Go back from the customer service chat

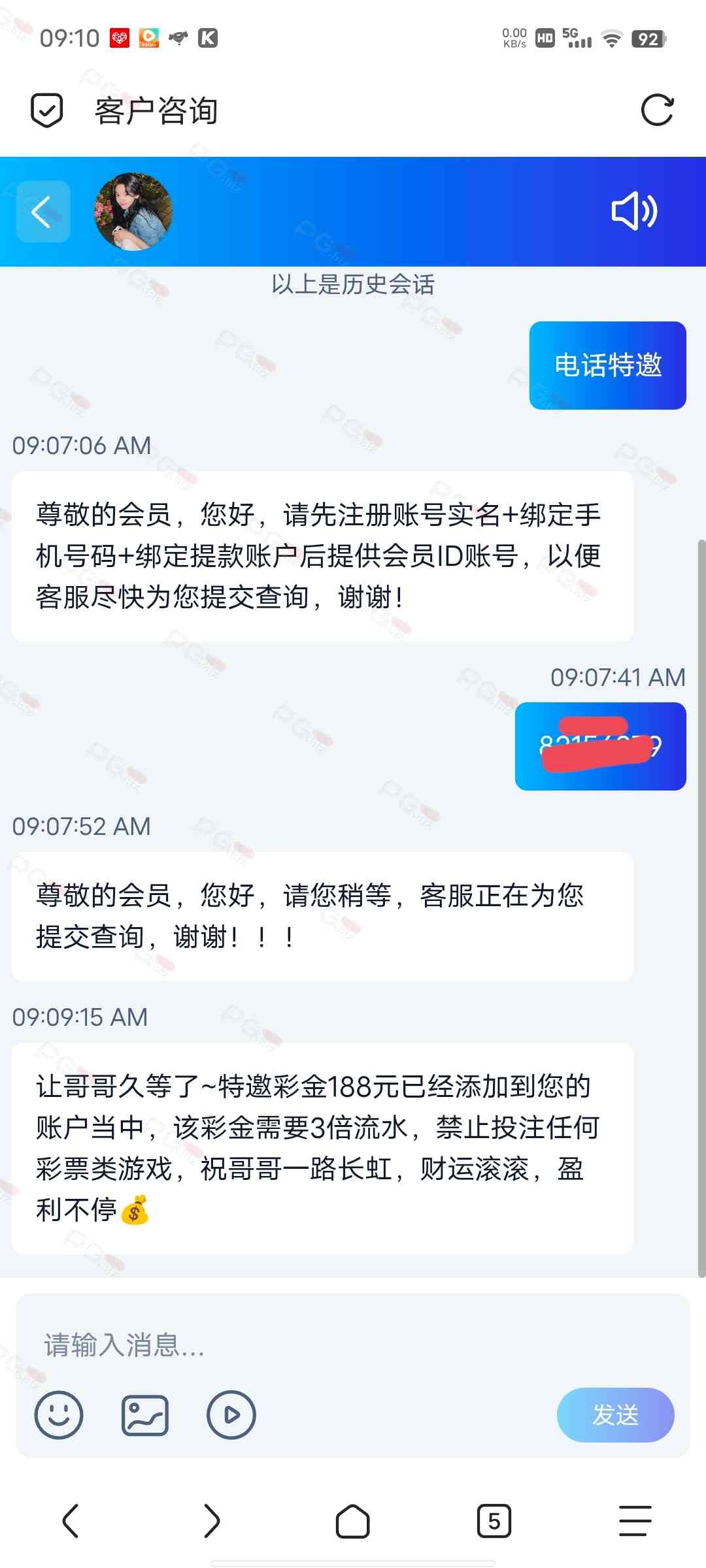pyautogui.click(x=43, y=212)
